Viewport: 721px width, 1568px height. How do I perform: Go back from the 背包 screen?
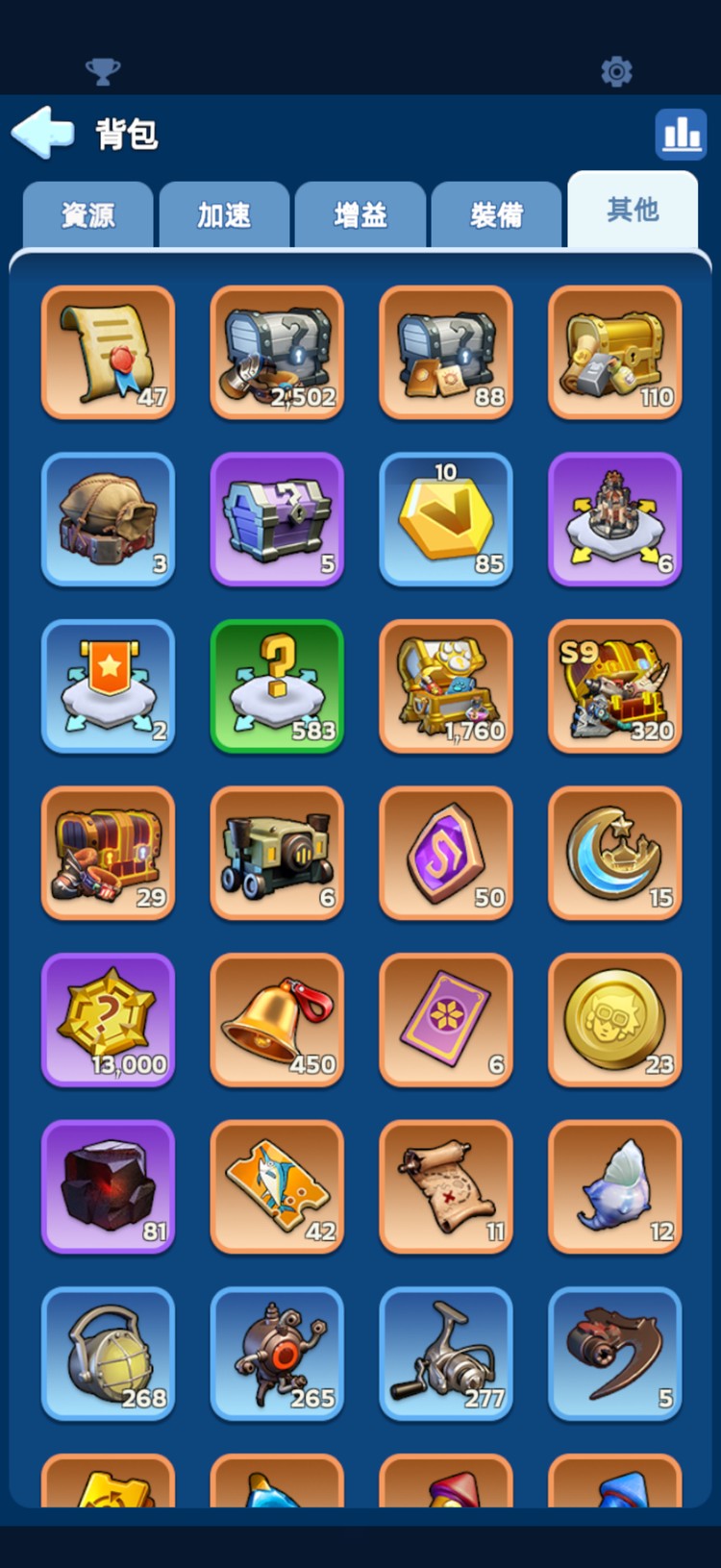[42, 133]
